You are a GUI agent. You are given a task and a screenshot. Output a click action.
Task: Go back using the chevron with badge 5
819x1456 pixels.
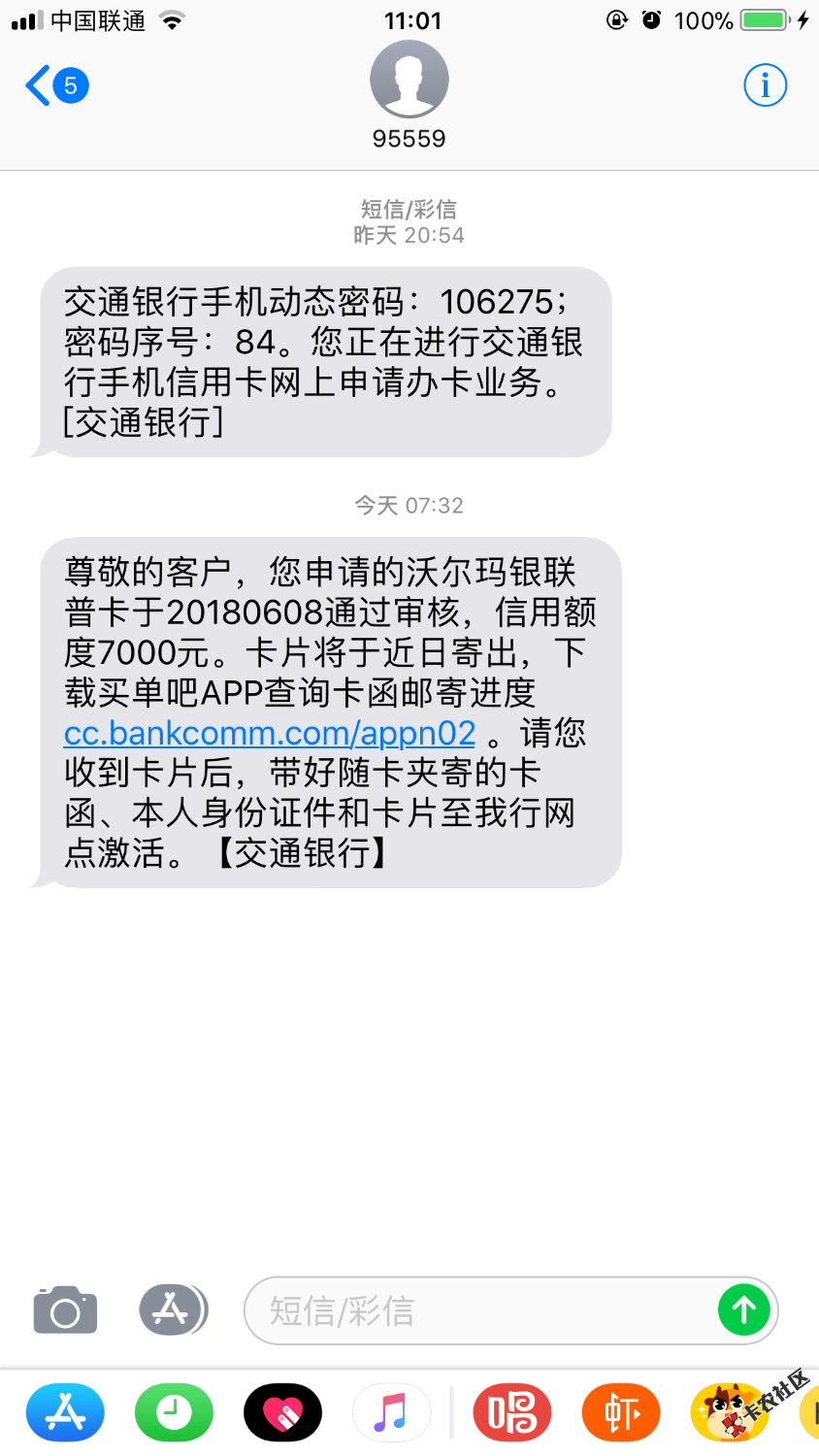point(53,85)
